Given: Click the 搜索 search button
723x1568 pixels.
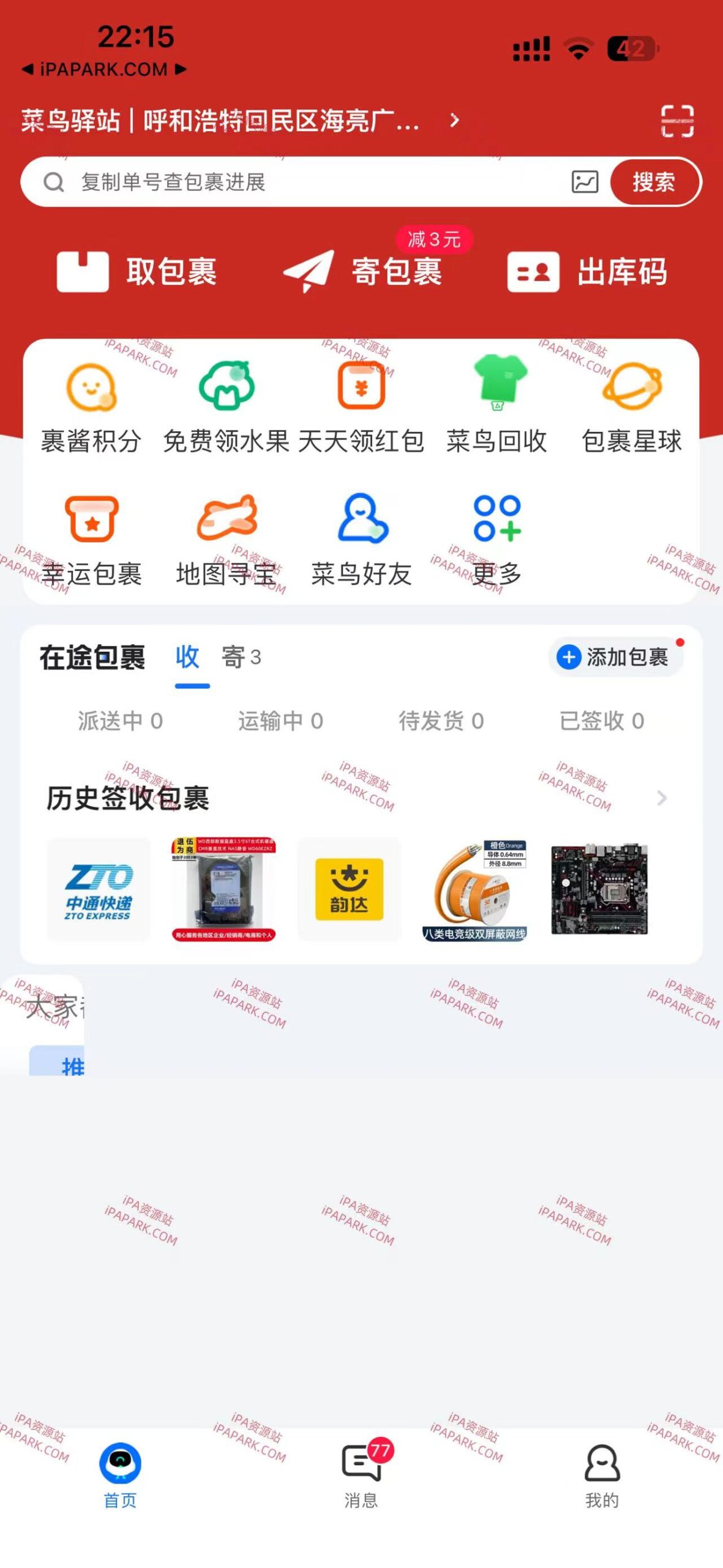Looking at the screenshot, I should [653, 182].
